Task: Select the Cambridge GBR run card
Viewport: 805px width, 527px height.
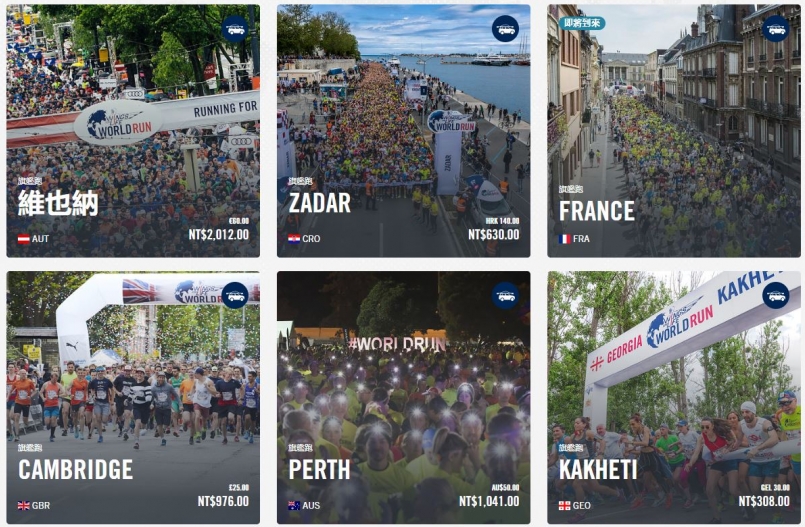Action: (x=132, y=397)
